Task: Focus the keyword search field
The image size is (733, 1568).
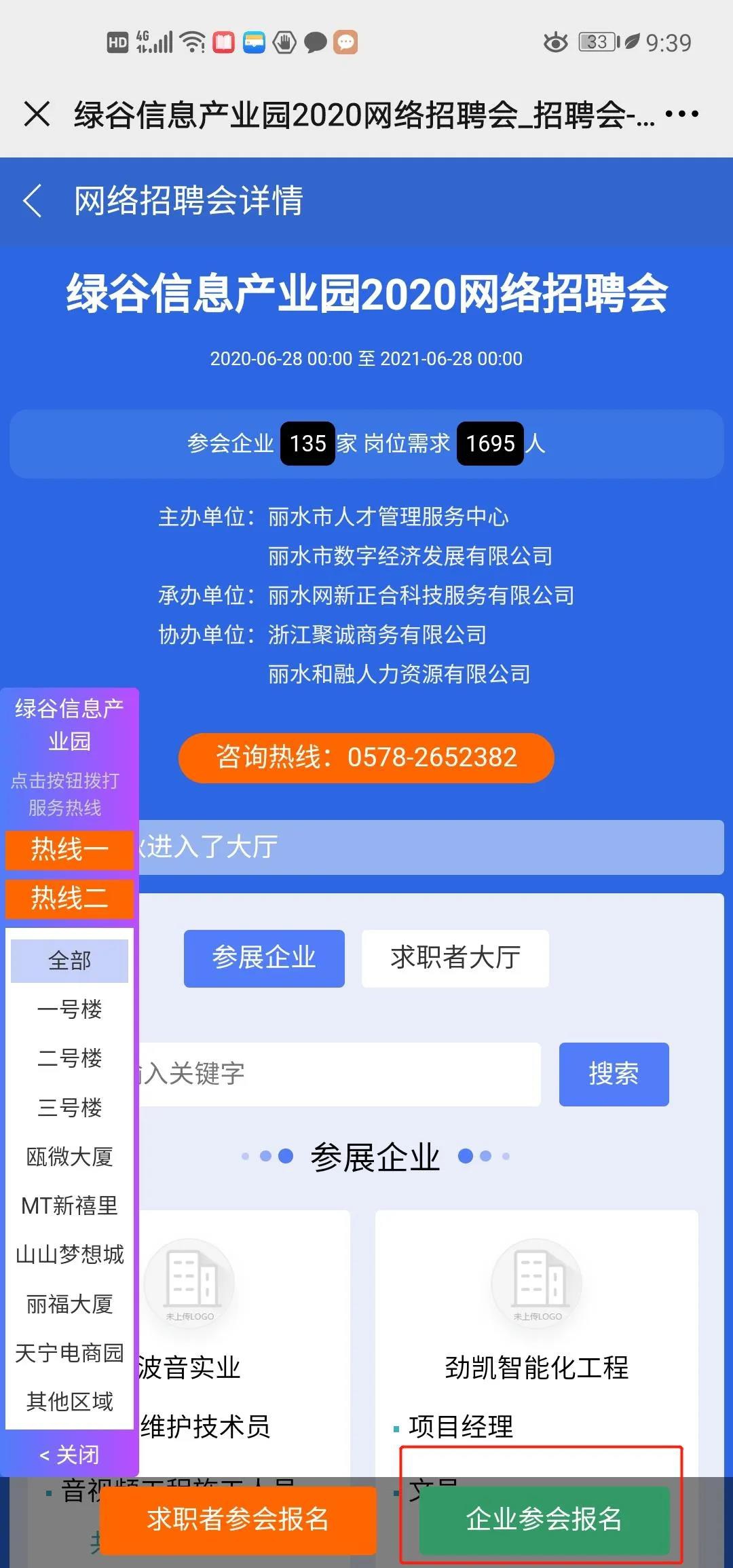Action: click(339, 1074)
